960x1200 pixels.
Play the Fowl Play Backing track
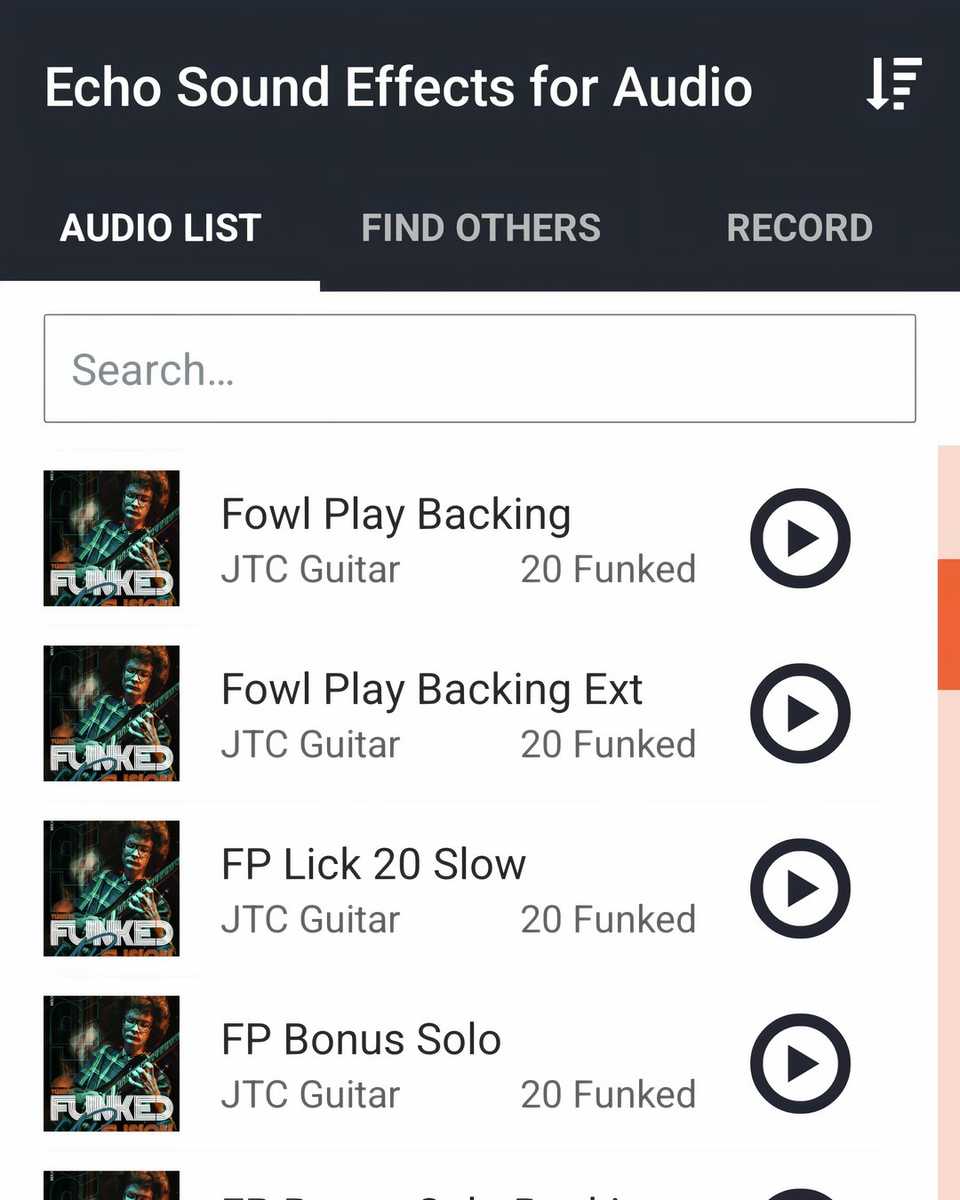(x=800, y=538)
